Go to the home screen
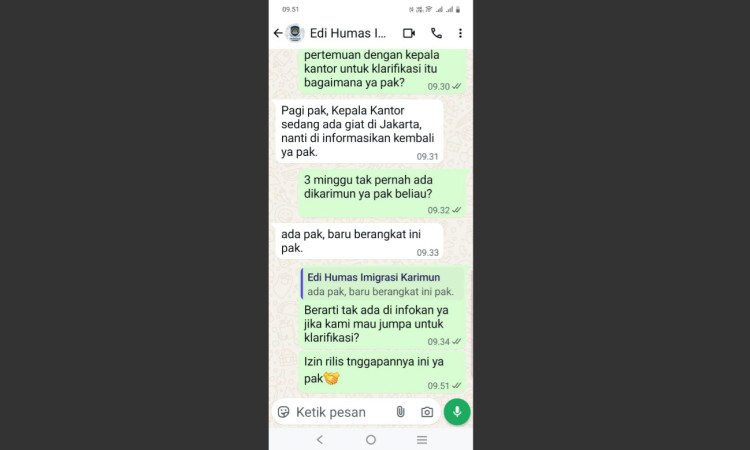This screenshot has width=750, height=450. tap(371, 440)
